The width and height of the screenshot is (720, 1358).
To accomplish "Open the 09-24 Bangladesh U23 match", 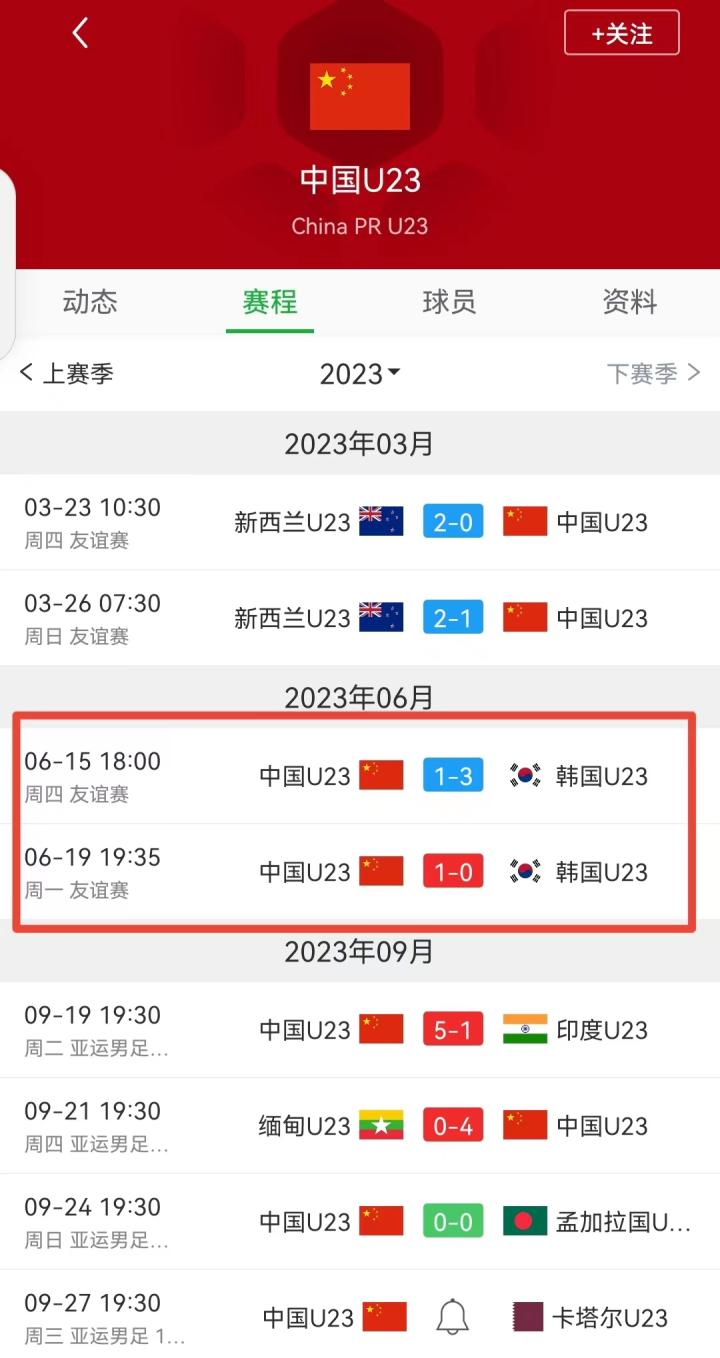I will pyautogui.click(x=360, y=1222).
